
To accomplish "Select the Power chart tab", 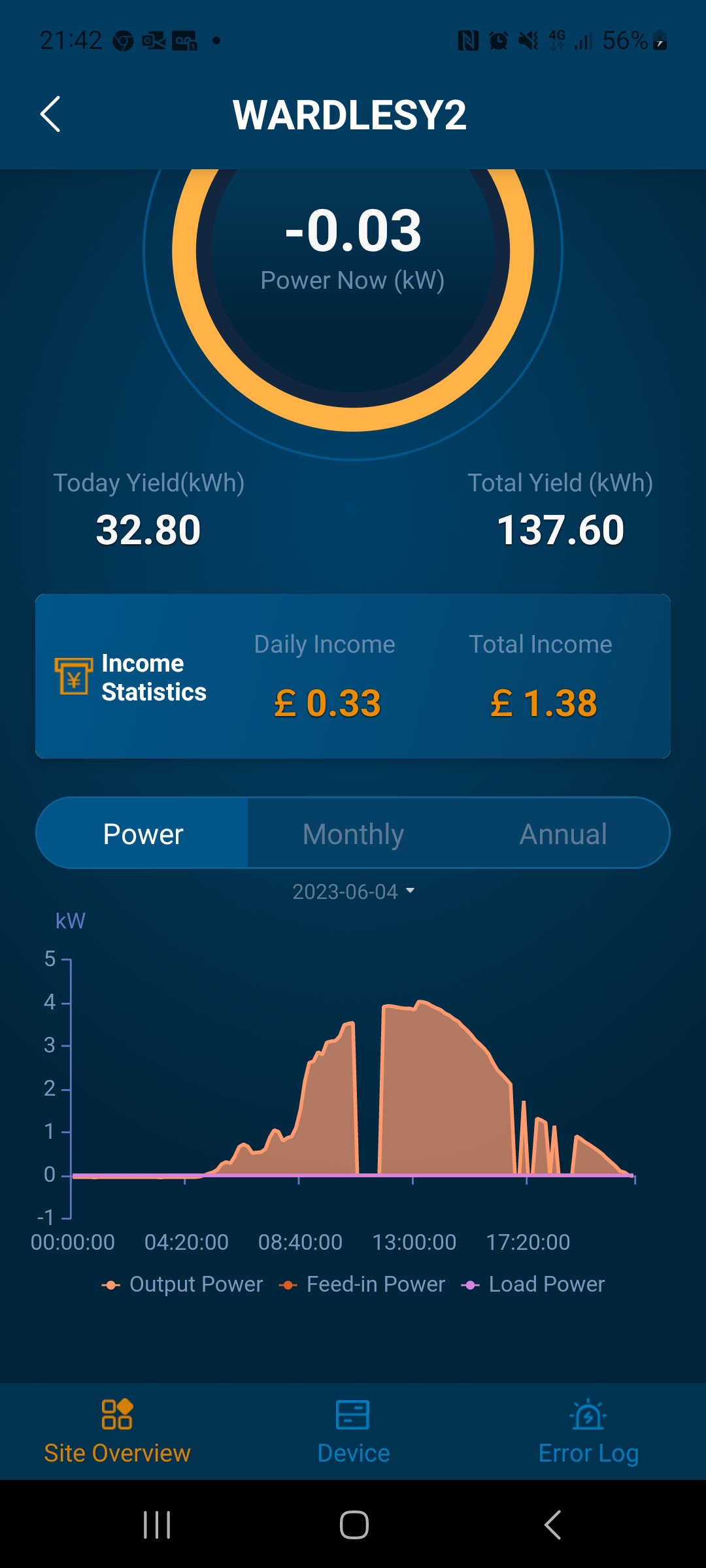I will coord(143,834).
